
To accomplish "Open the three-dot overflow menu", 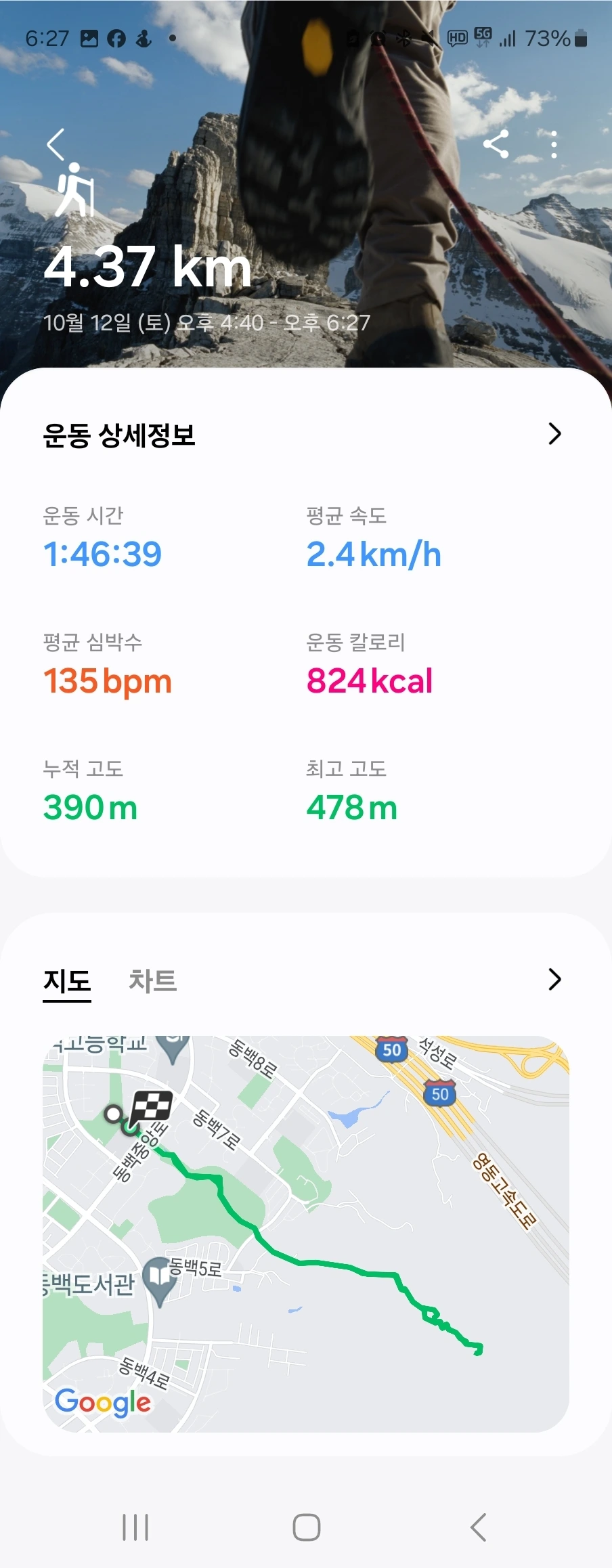I will pos(554,144).
